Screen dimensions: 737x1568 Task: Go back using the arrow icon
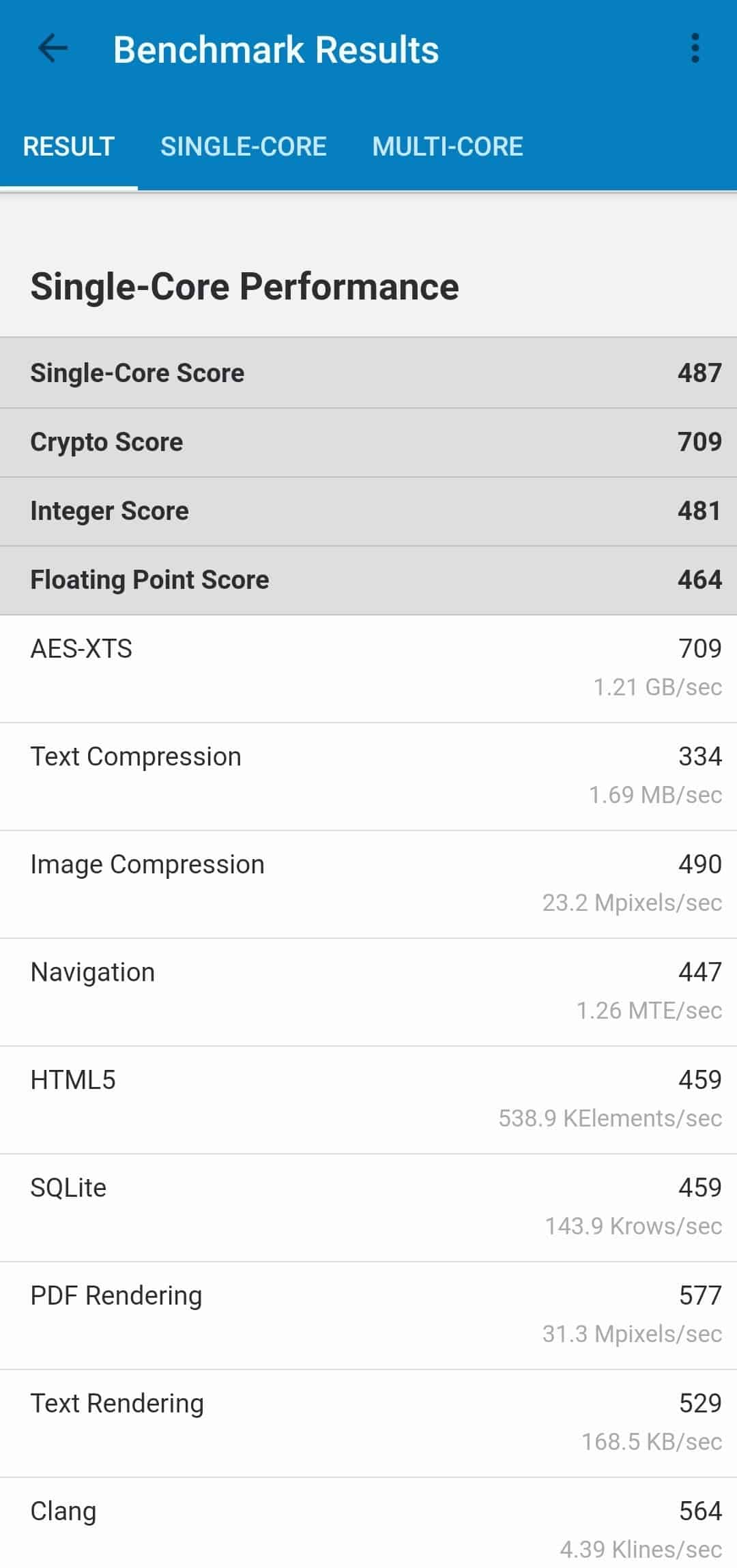53,48
